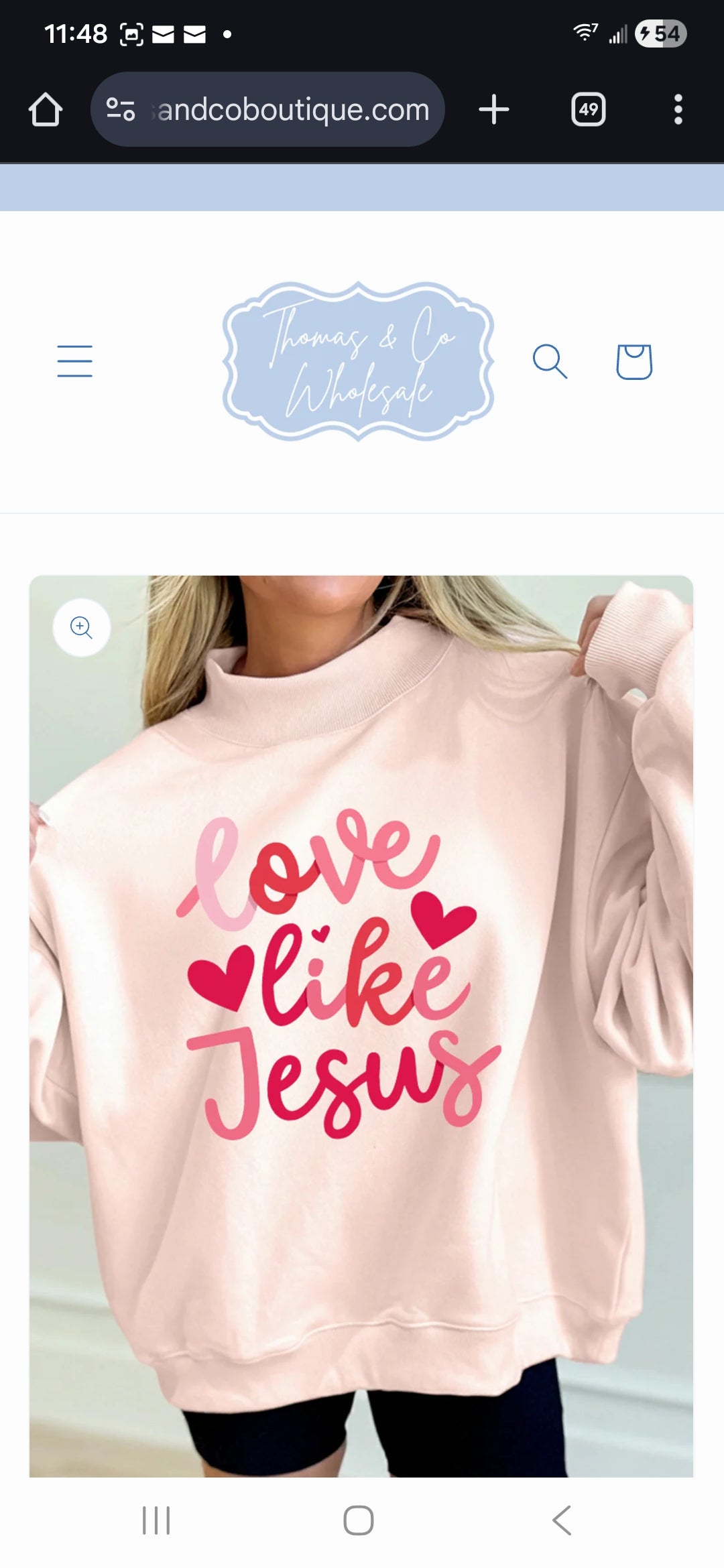Go to the browser home page
Viewport: 724px width, 1568px height.
point(46,109)
